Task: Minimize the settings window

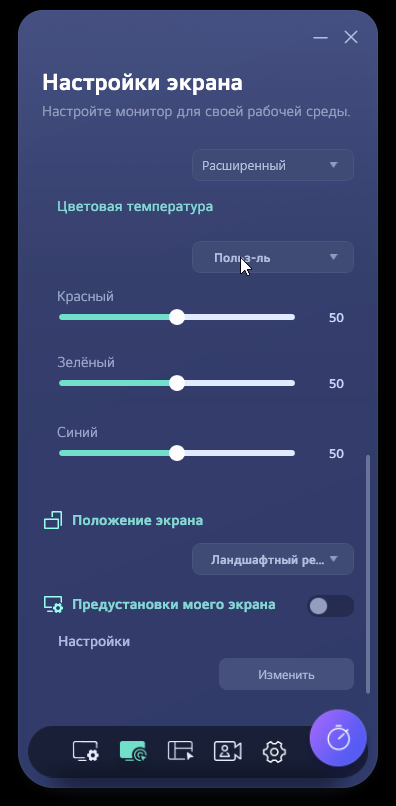Action: (x=320, y=37)
